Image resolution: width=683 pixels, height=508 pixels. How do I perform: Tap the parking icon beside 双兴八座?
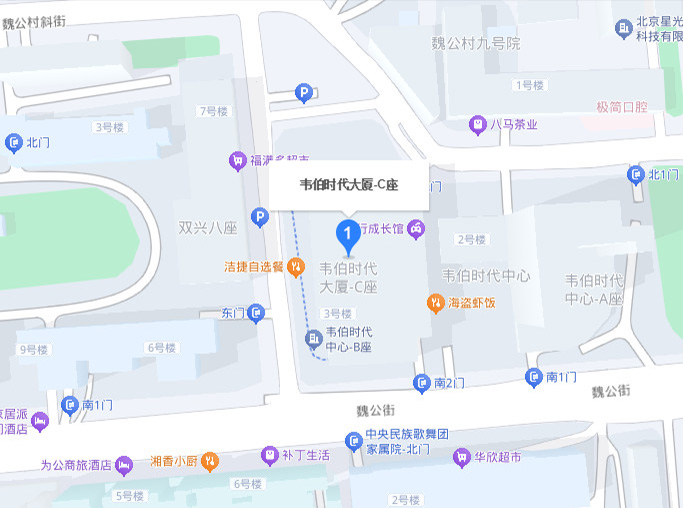(260, 216)
